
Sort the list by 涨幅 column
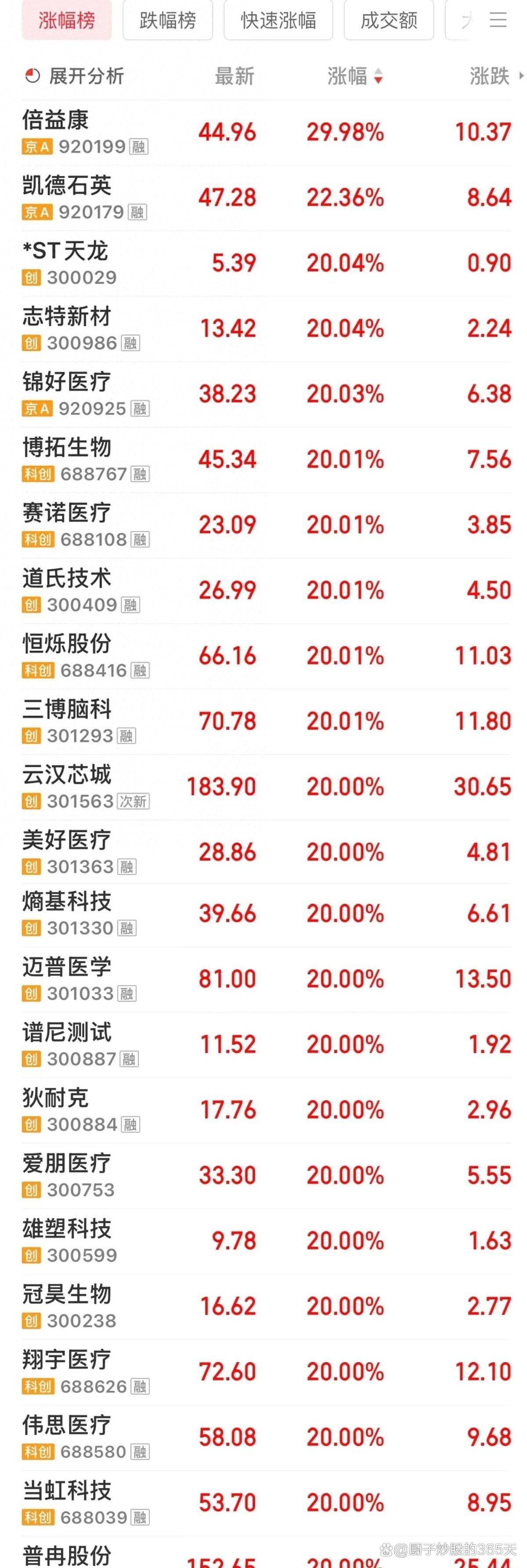point(354,76)
